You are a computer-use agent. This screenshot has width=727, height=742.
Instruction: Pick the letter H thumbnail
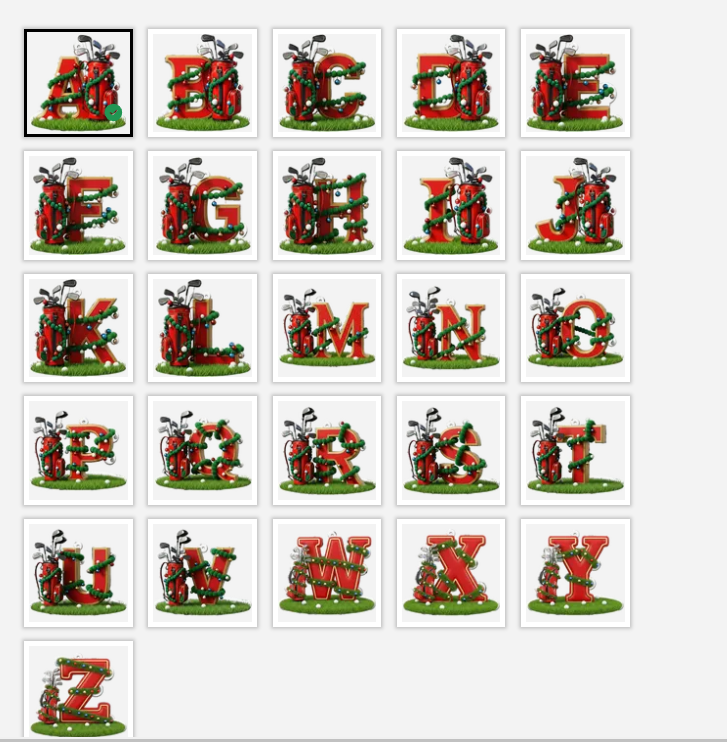(326, 205)
